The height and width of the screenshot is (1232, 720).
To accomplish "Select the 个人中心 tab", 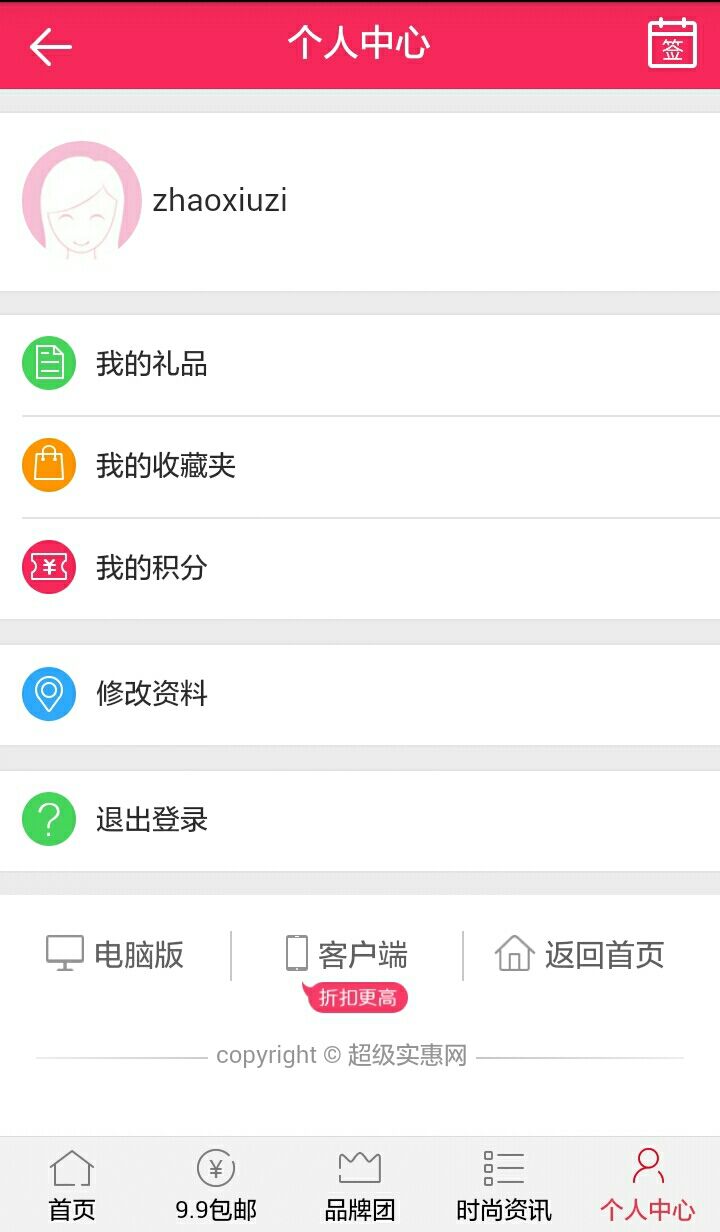I will click(648, 1186).
